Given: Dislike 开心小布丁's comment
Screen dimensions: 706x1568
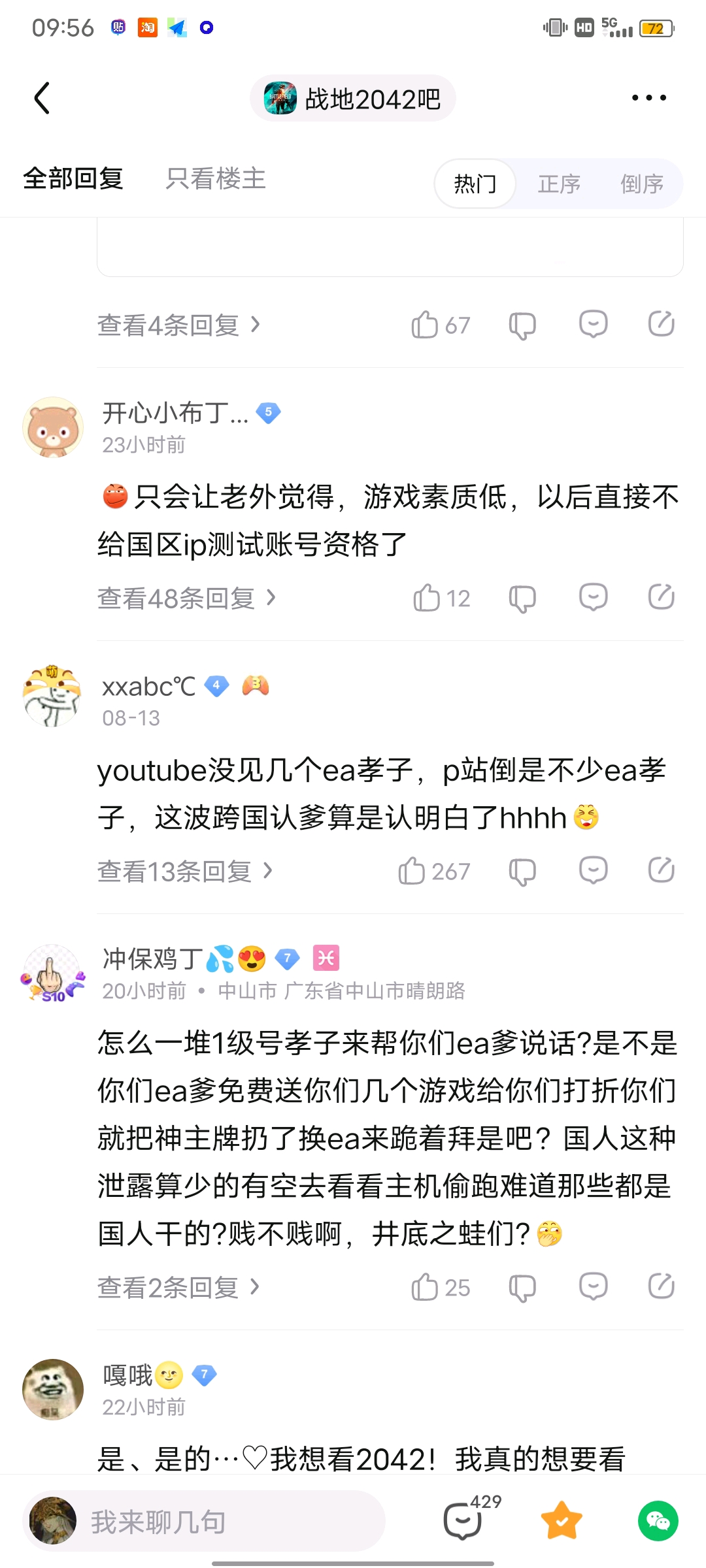Looking at the screenshot, I should coord(522,598).
